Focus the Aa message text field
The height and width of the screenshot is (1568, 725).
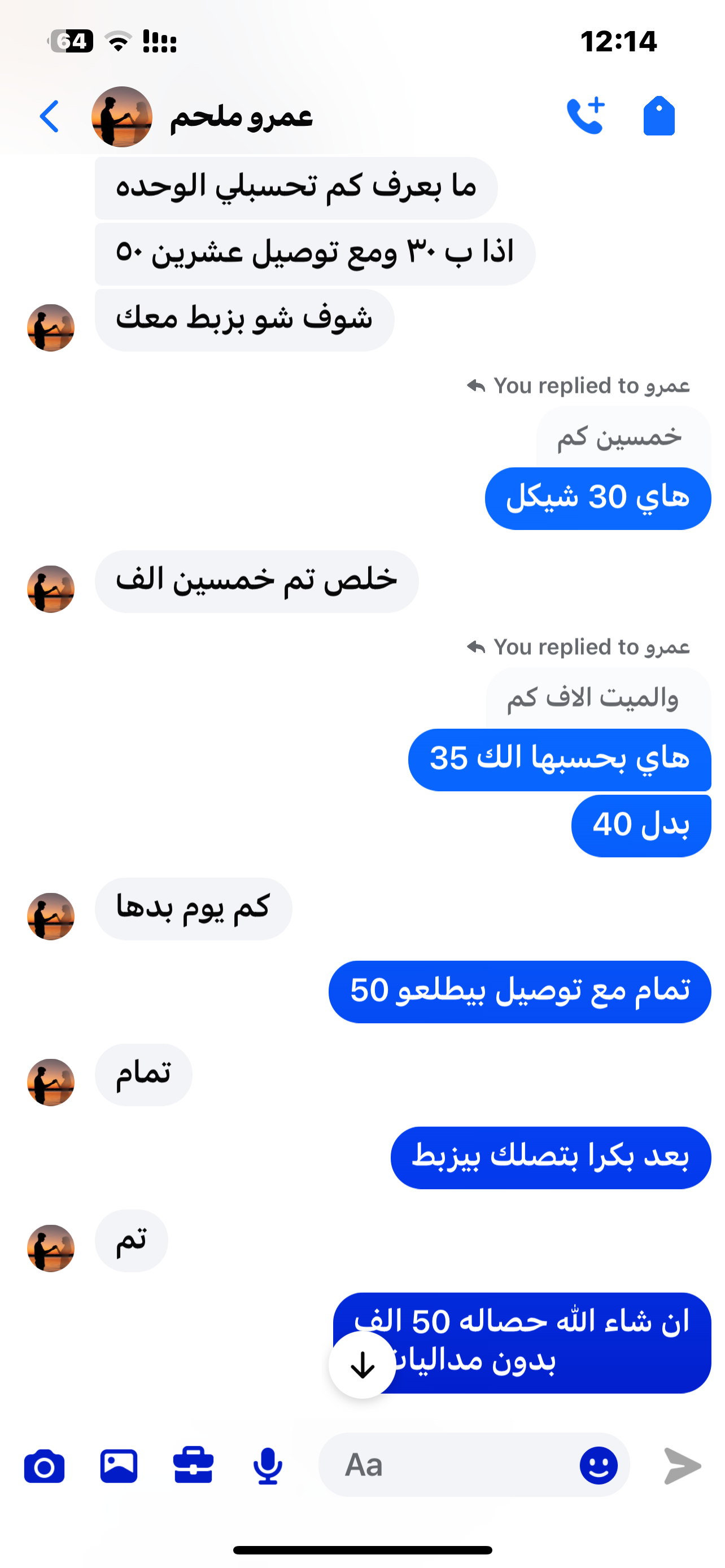click(x=451, y=1465)
